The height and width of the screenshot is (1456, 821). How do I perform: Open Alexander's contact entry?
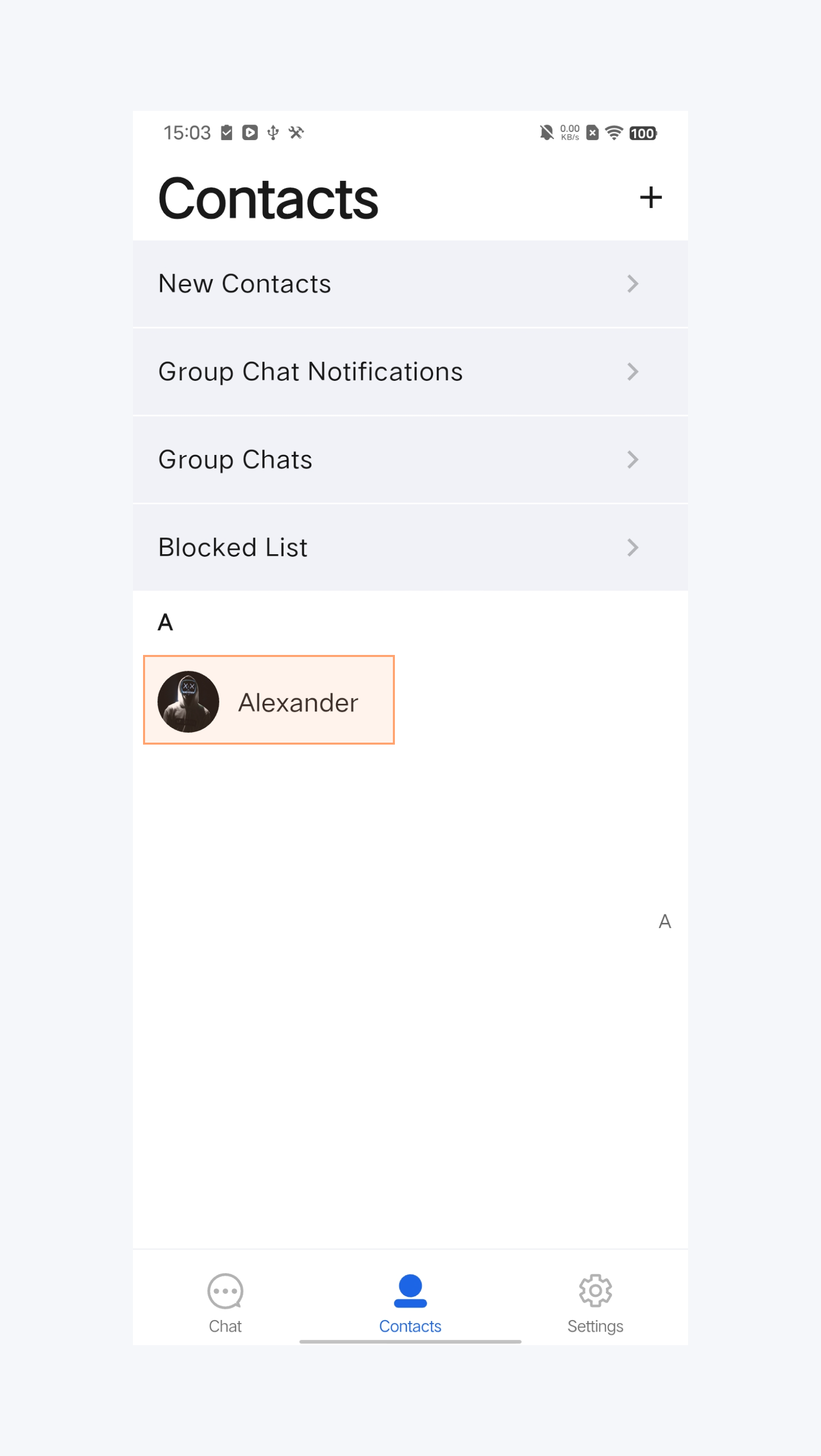[x=269, y=700]
